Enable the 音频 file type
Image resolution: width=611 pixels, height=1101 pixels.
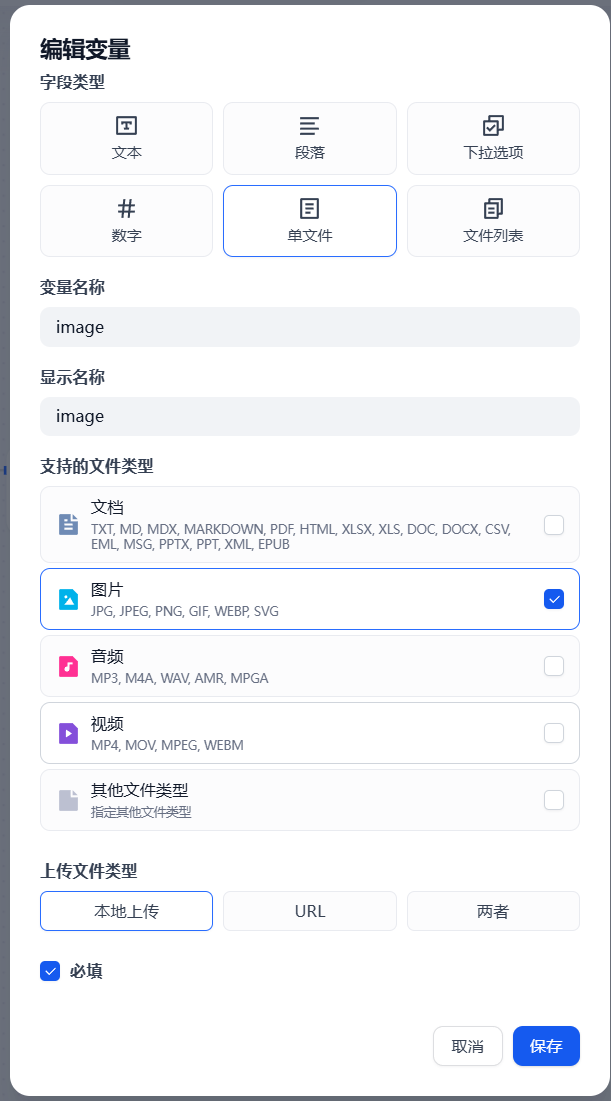coord(554,666)
